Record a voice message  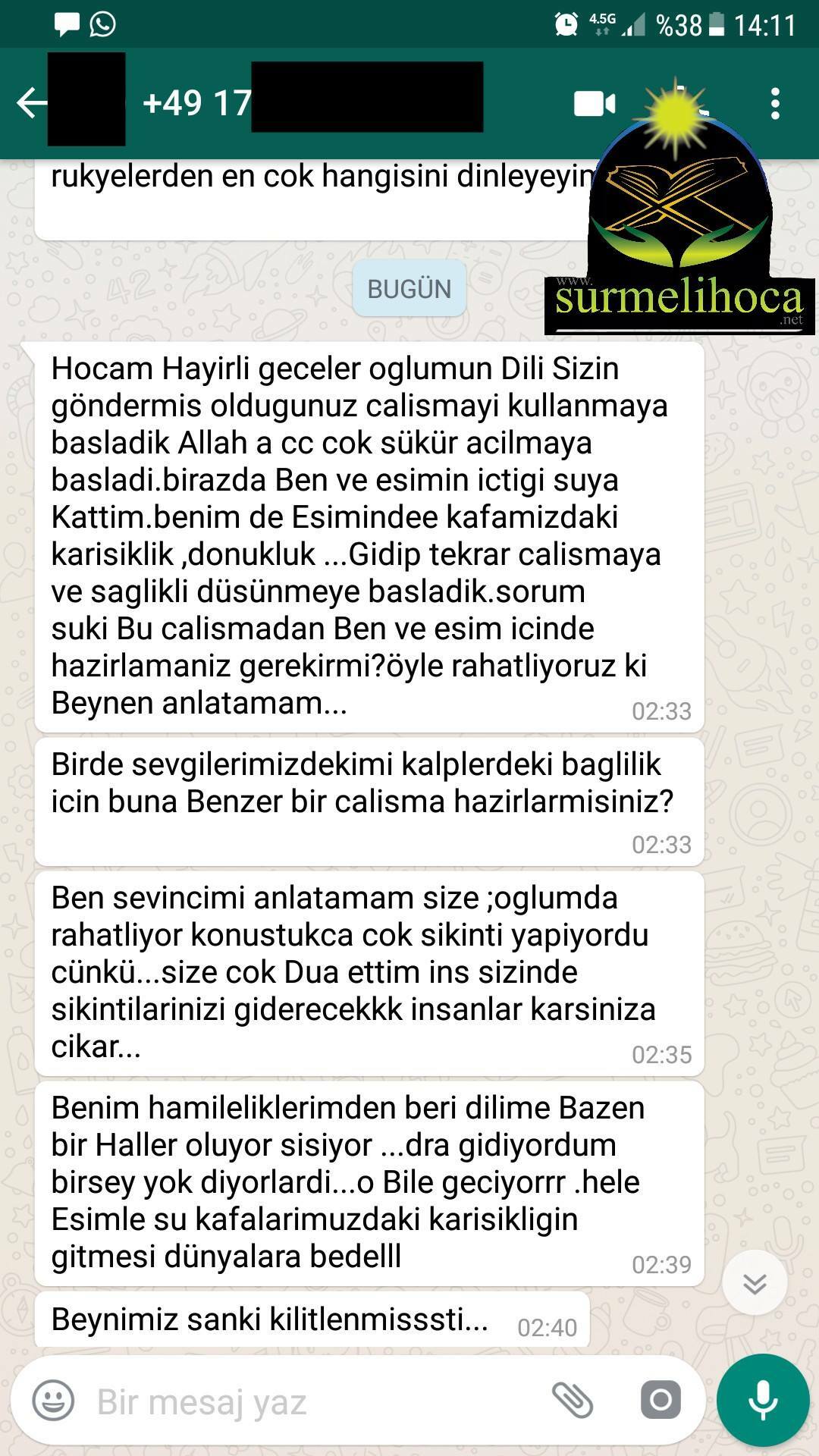(x=762, y=1400)
